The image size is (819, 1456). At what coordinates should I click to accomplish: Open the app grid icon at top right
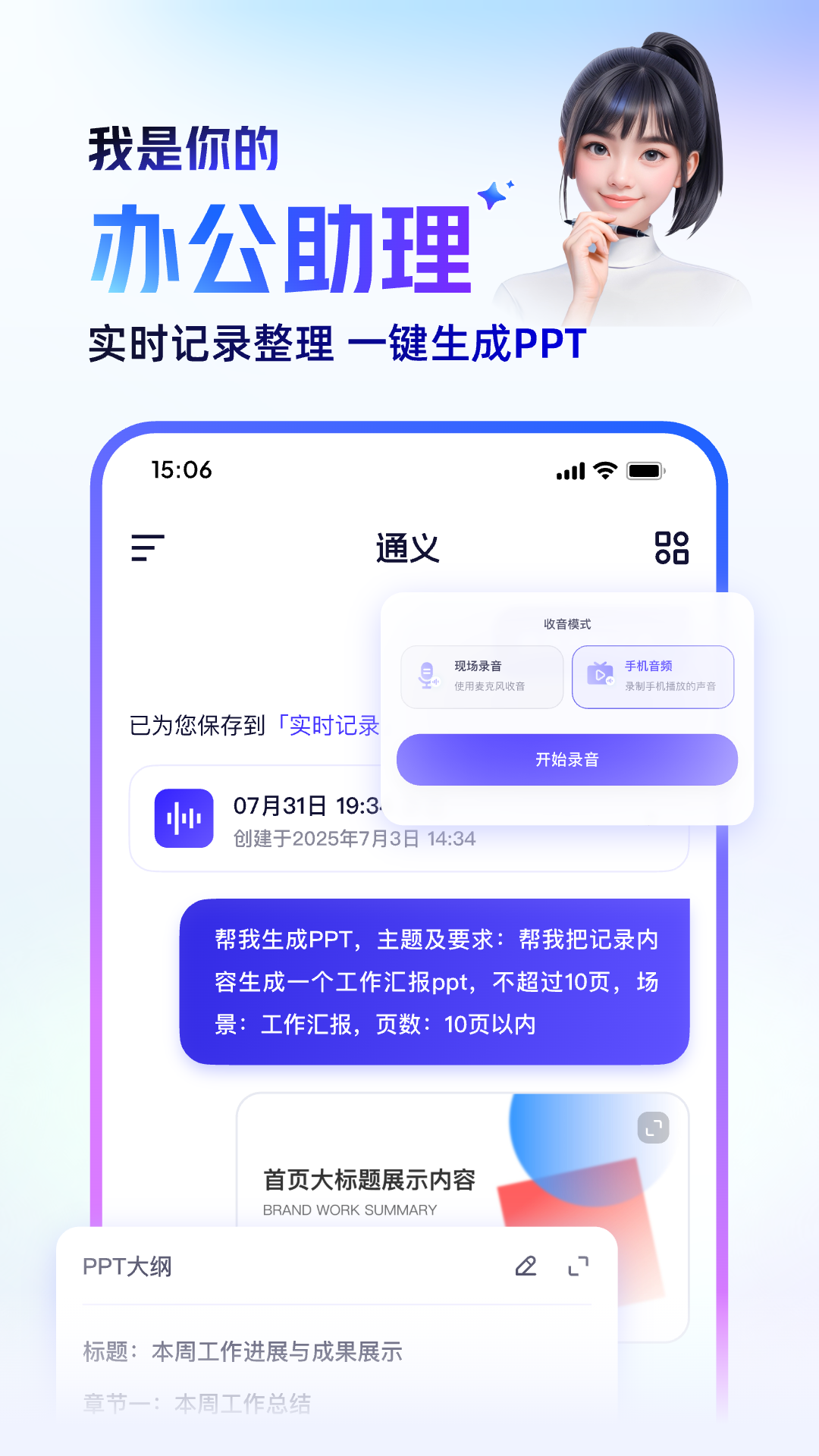[x=673, y=549]
